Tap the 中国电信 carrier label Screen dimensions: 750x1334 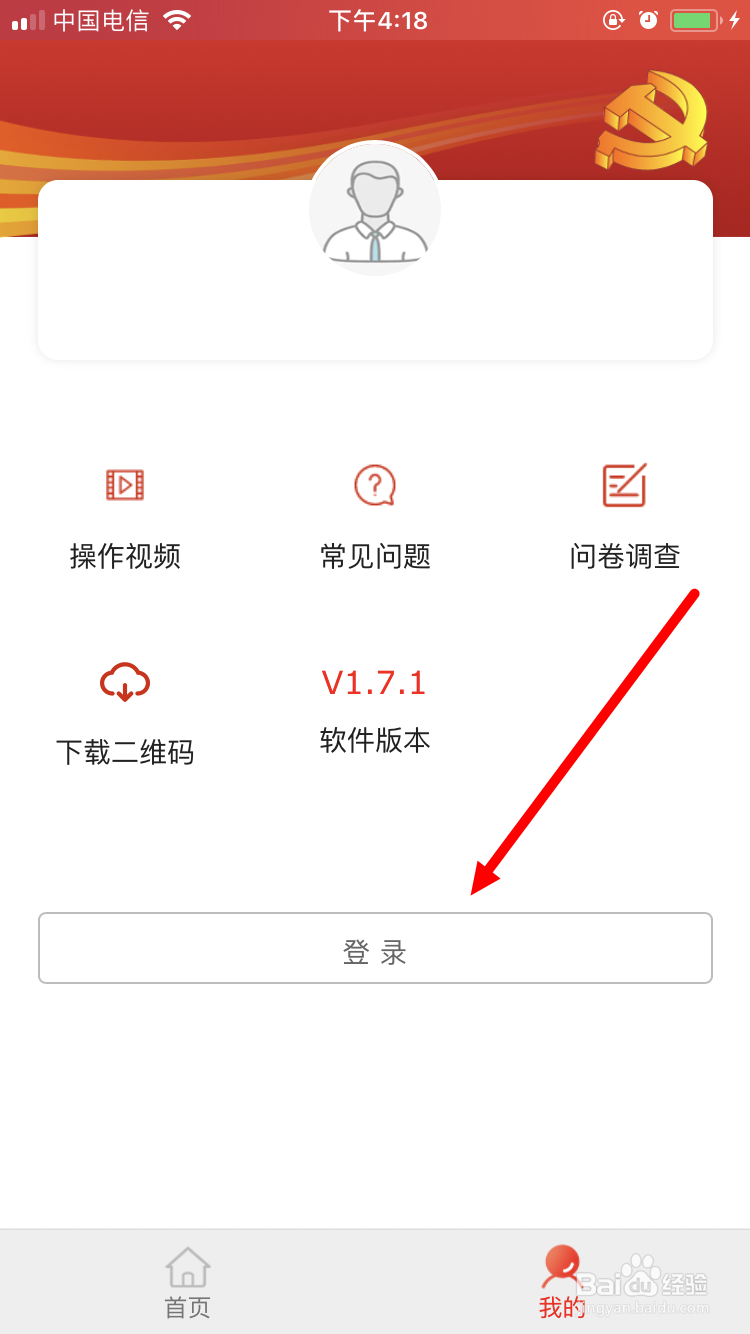100,19
